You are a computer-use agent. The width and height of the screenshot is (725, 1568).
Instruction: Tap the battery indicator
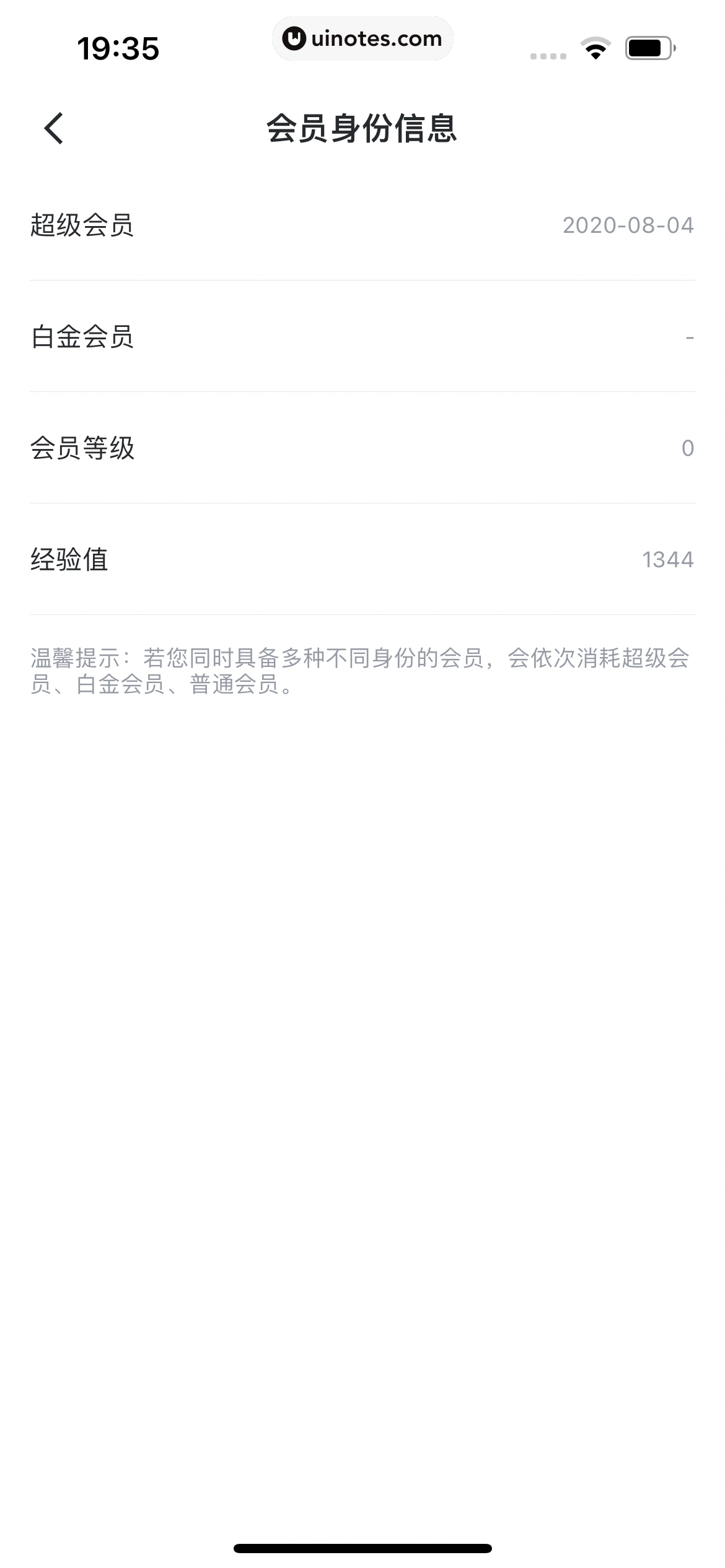pyautogui.click(x=647, y=46)
